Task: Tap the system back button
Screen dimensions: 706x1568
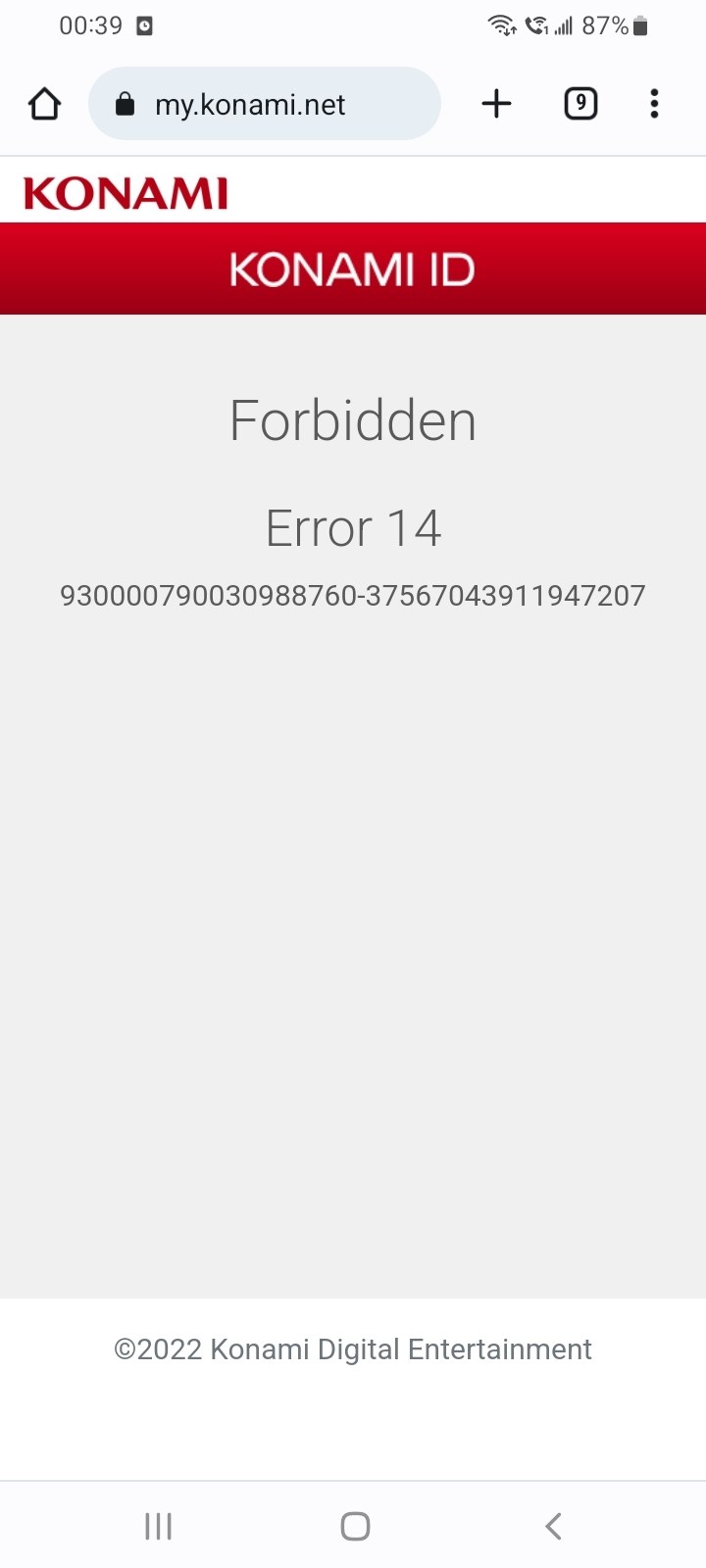Action: [x=553, y=1526]
